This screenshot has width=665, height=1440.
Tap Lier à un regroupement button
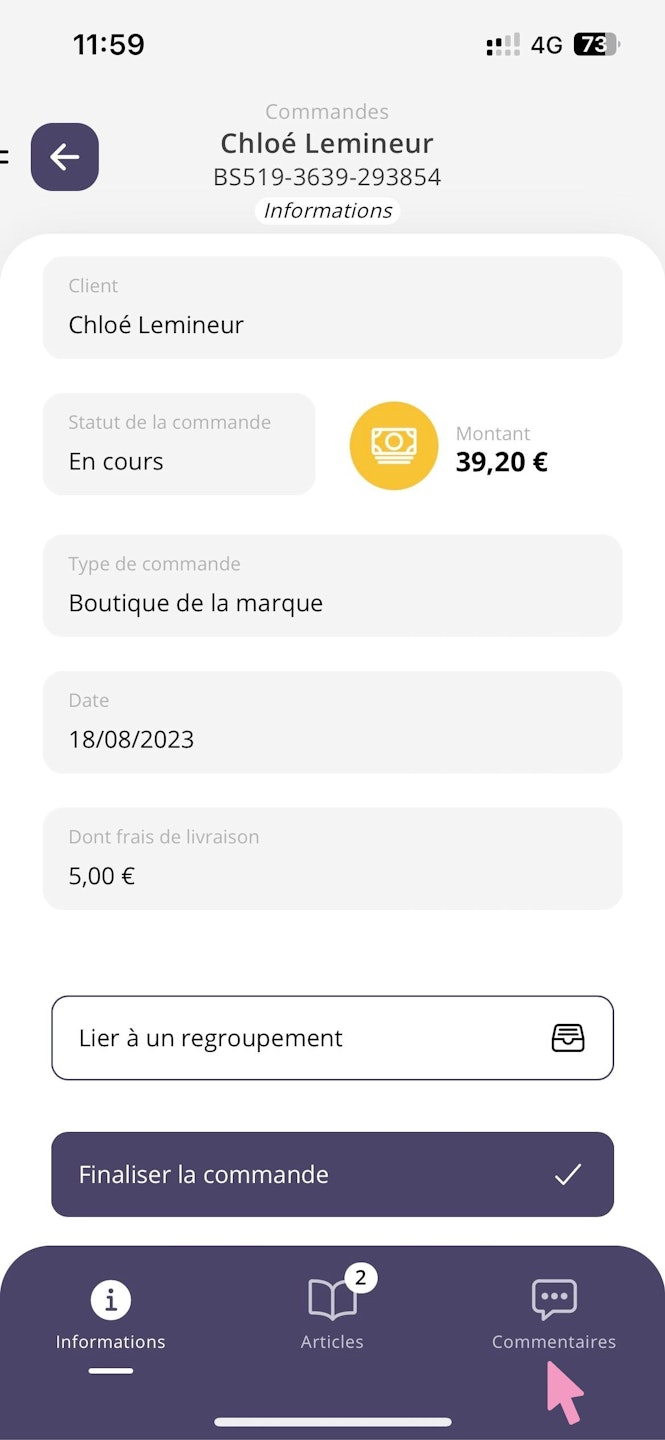(332, 1038)
